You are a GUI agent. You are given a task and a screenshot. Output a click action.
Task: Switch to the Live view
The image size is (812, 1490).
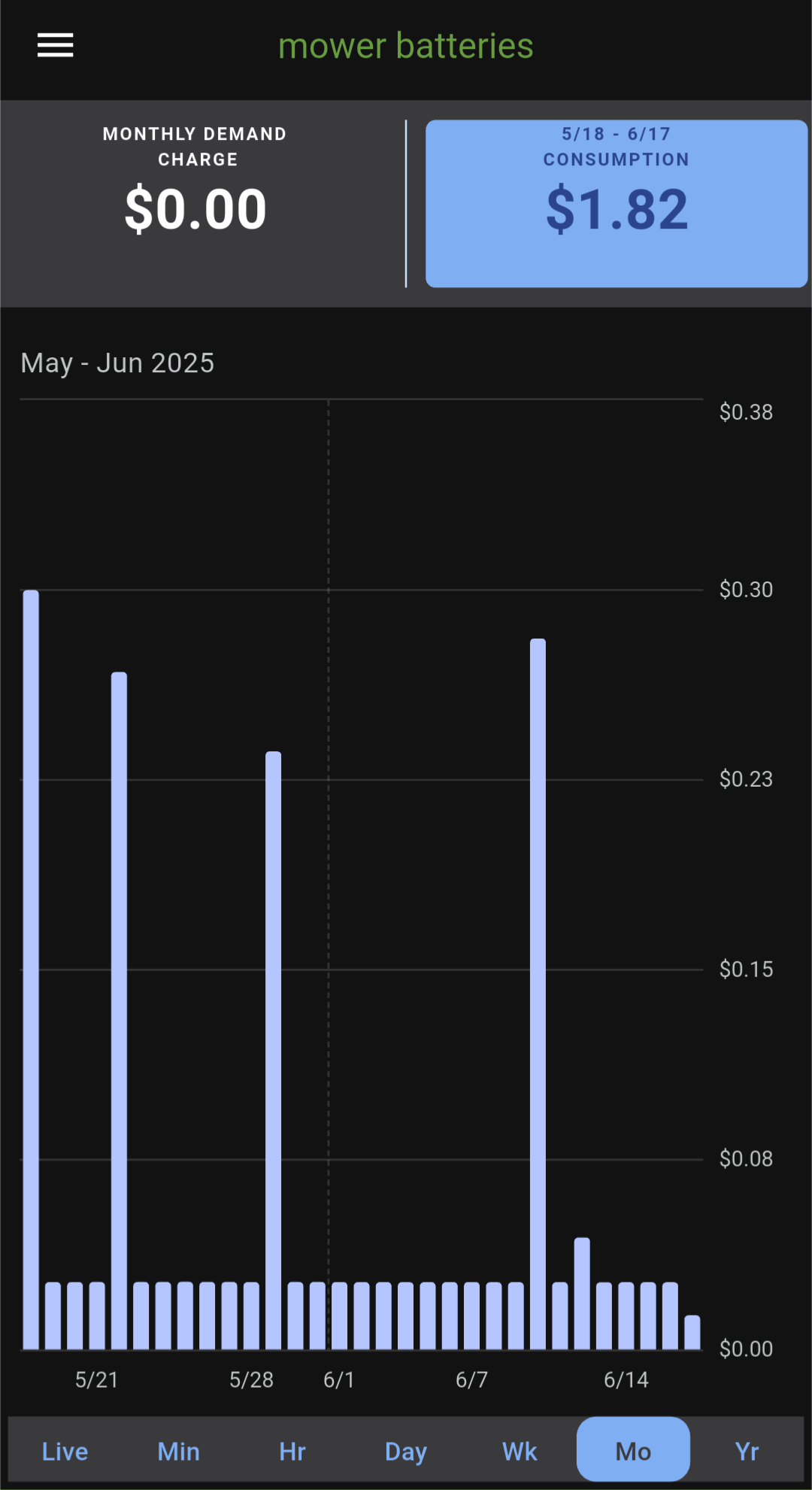click(65, 1451)
